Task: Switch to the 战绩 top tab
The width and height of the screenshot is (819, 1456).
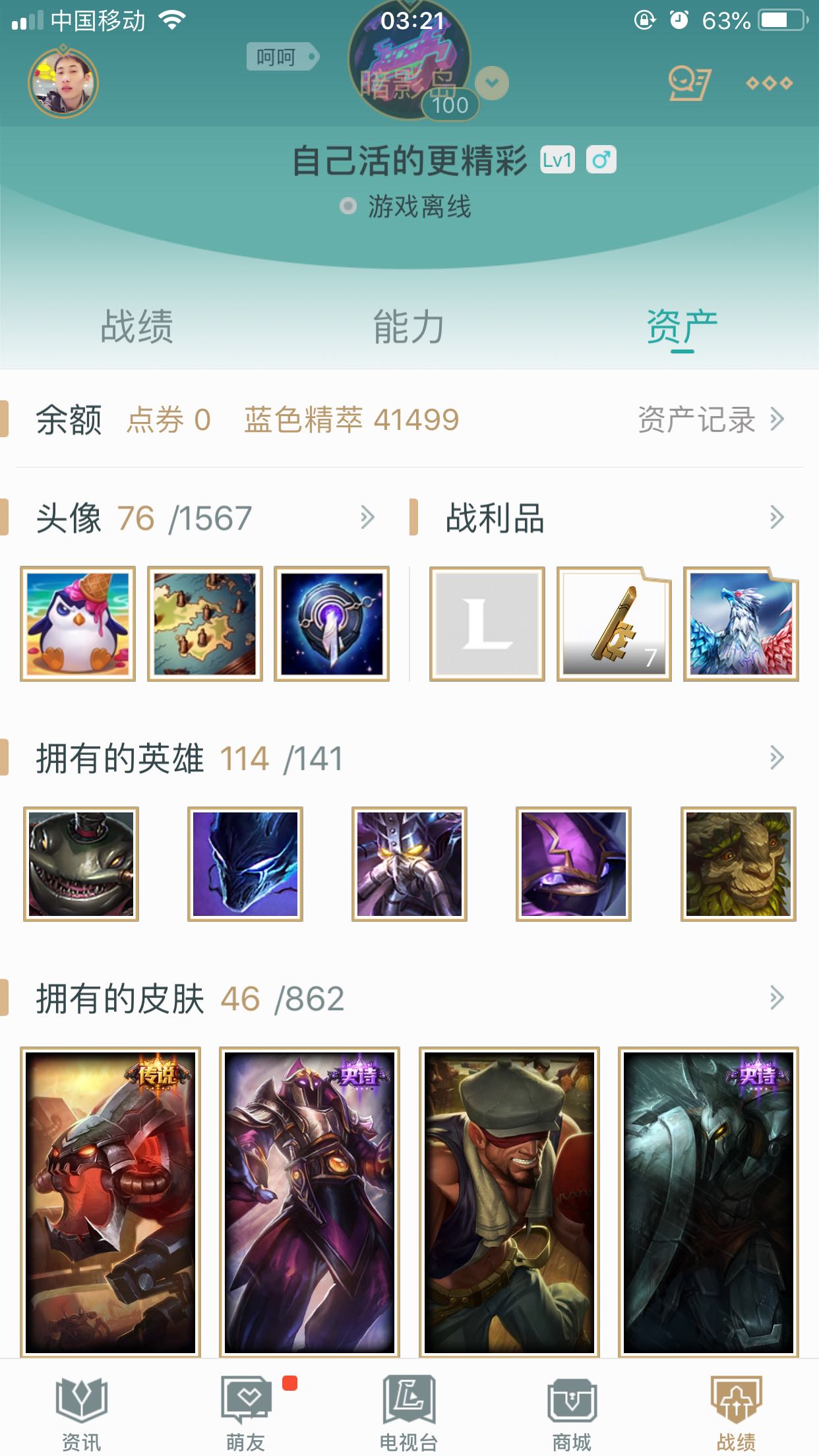Action: (136, 326)
